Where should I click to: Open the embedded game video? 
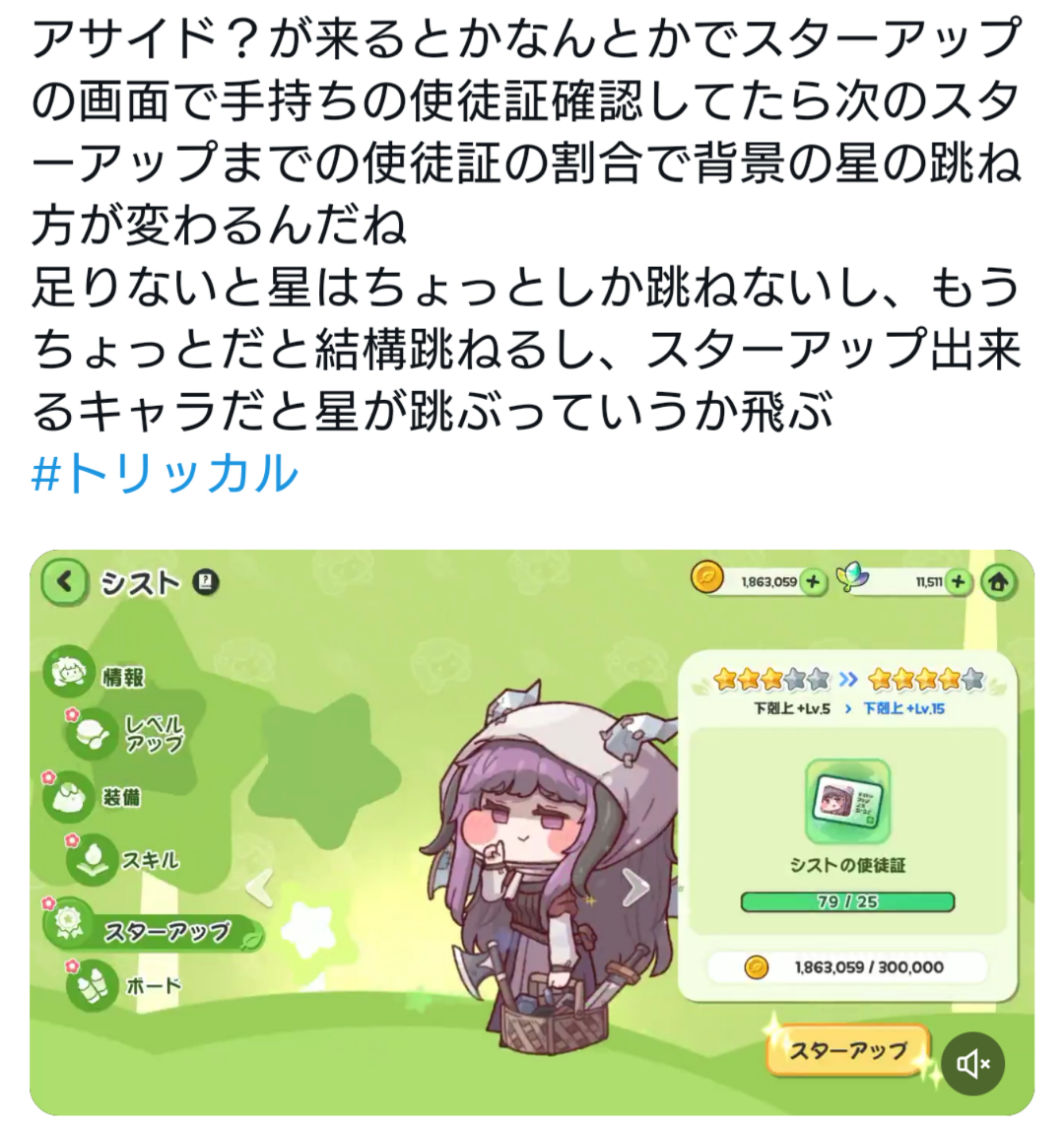(532, 832)
